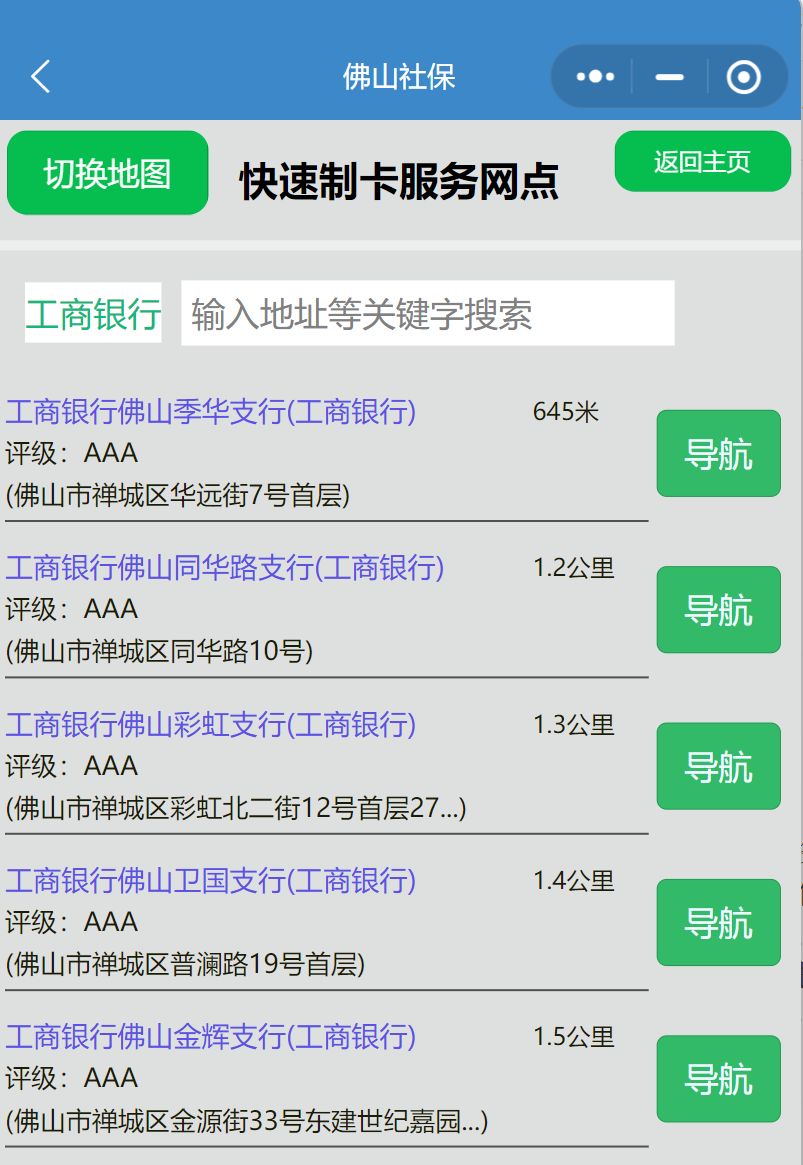Get directions to 工商银行佛山金辉支行

718,1079
